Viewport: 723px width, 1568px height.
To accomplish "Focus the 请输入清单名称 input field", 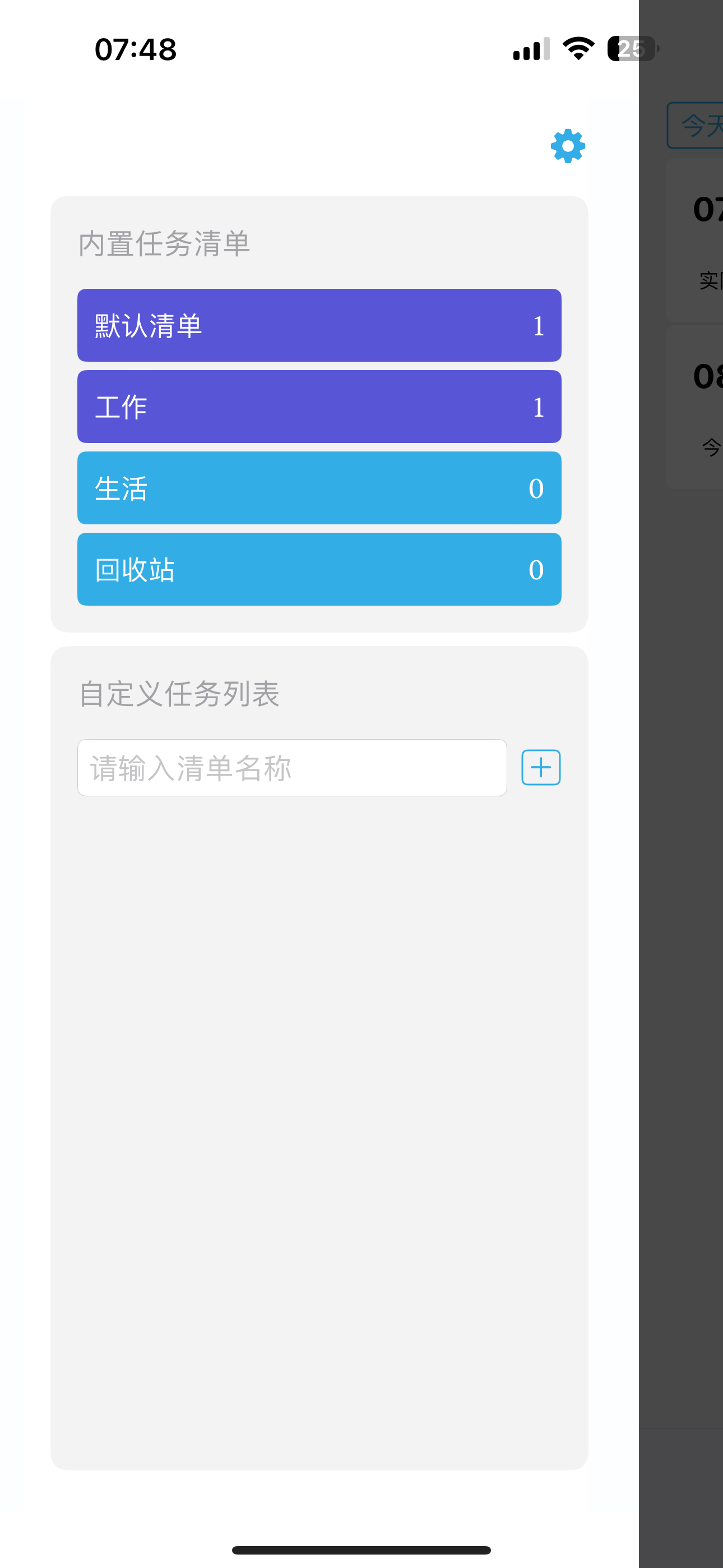I will (x=292, y=768).
